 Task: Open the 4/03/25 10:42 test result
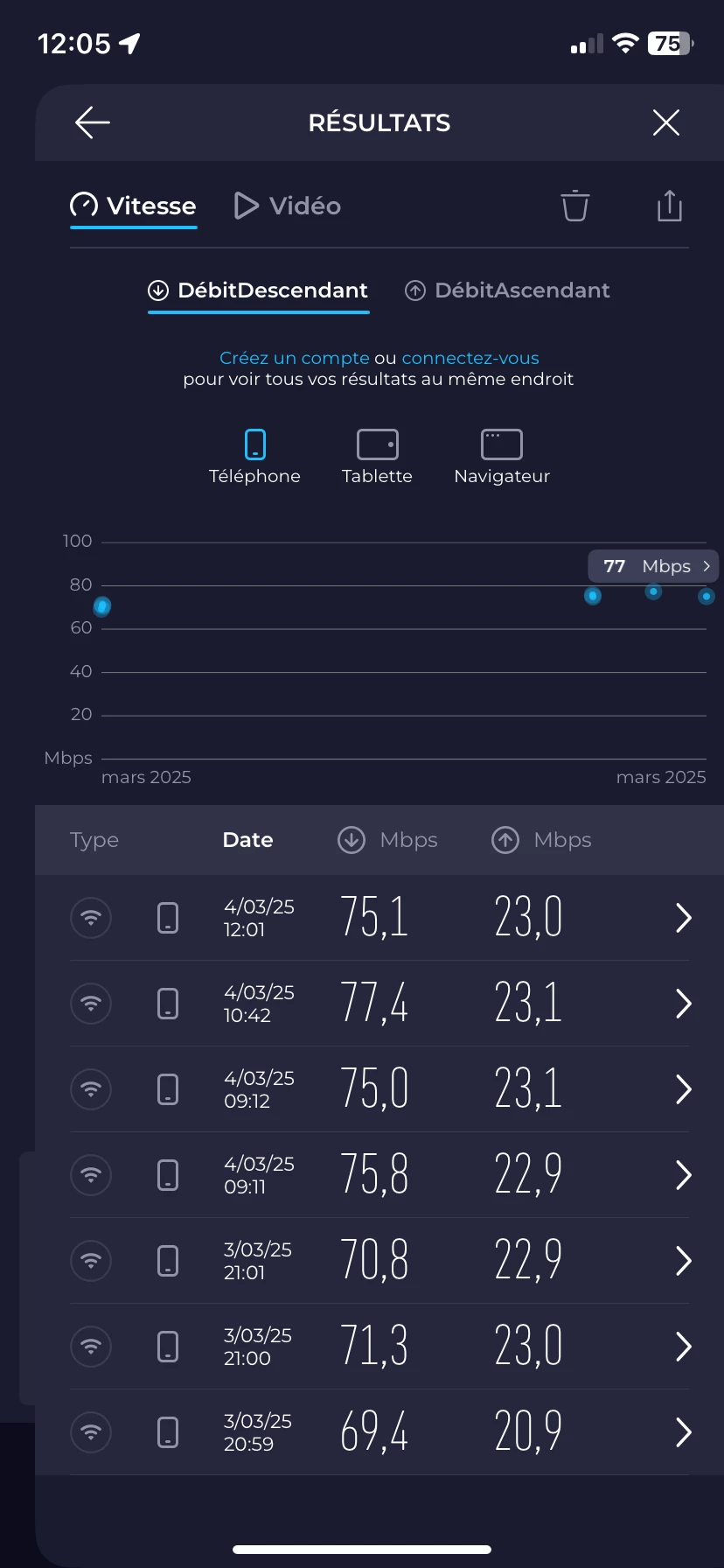pyautogui.click(x=379, y=1004)
